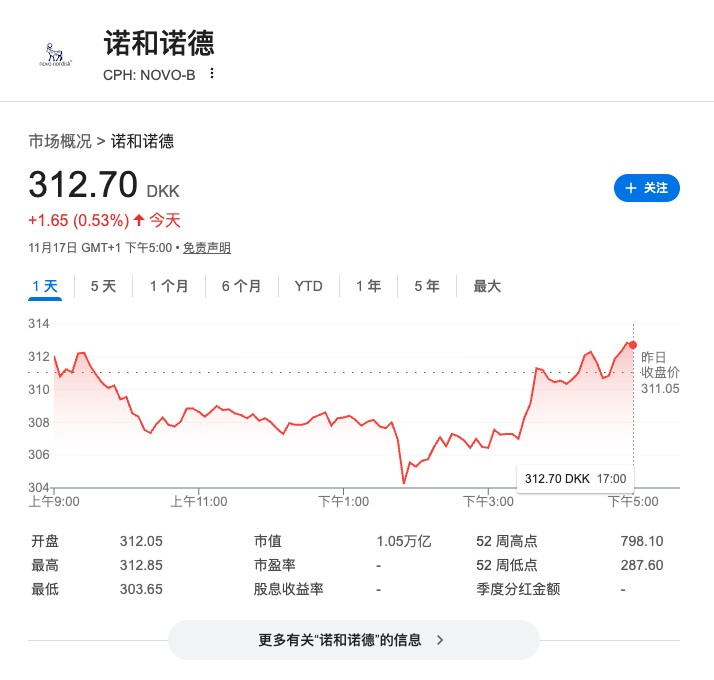Open the 市场概况 breadcrumb link

[x=60, y=141]
